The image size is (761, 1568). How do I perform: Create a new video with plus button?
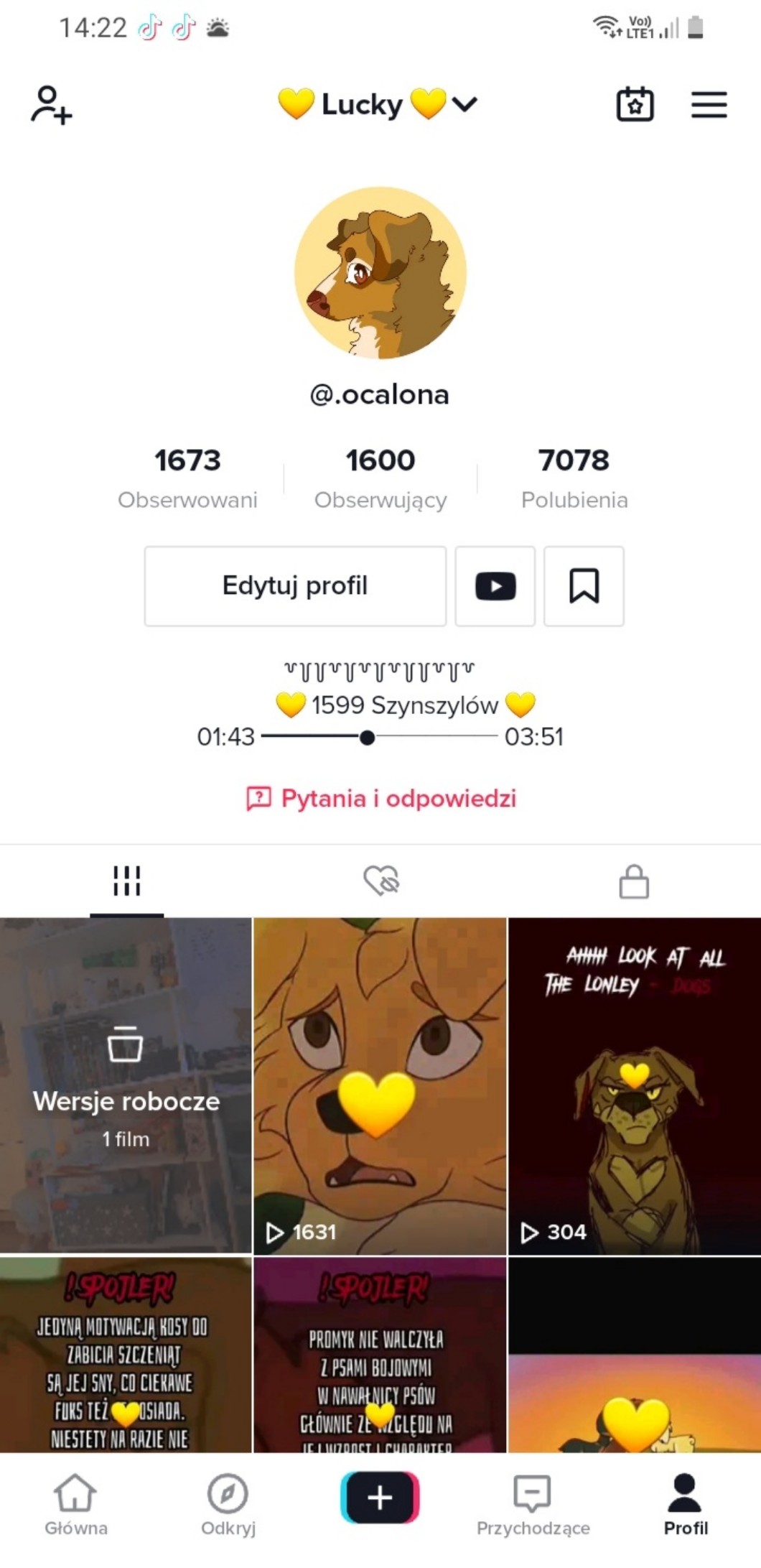pyautogui.click(x=380, y=1498)
